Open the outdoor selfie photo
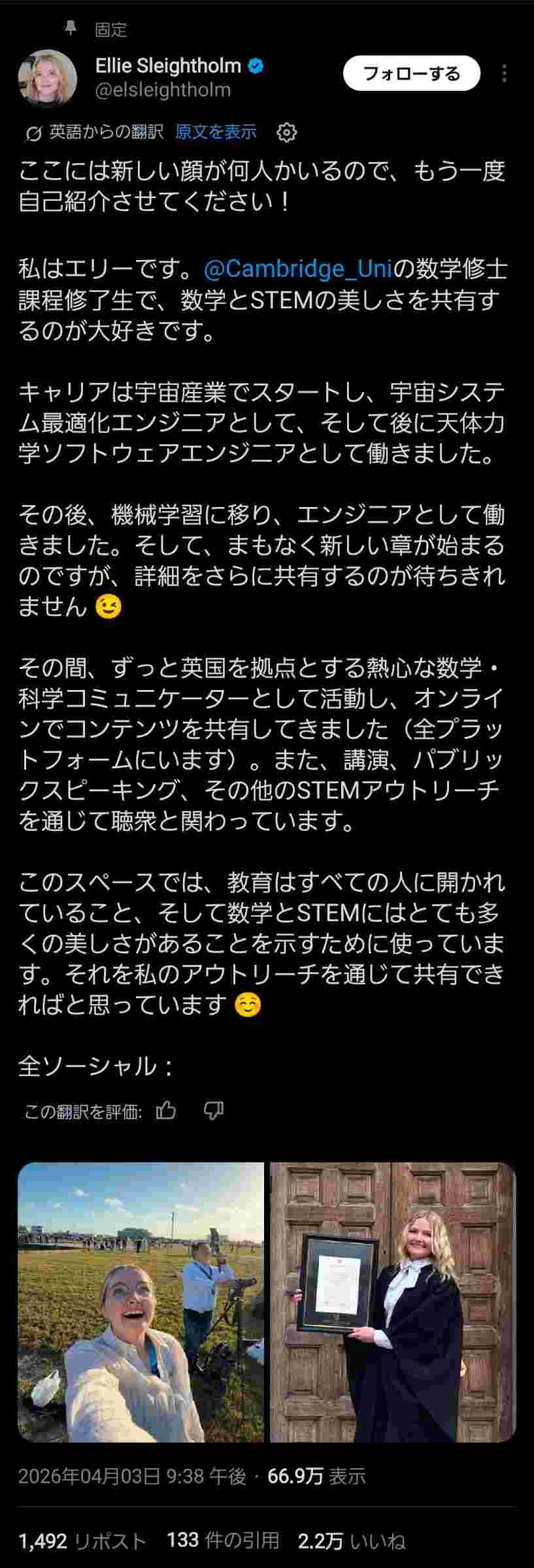The width and height of the screenshot is (534, 1568). click(x=141, y=1302)
